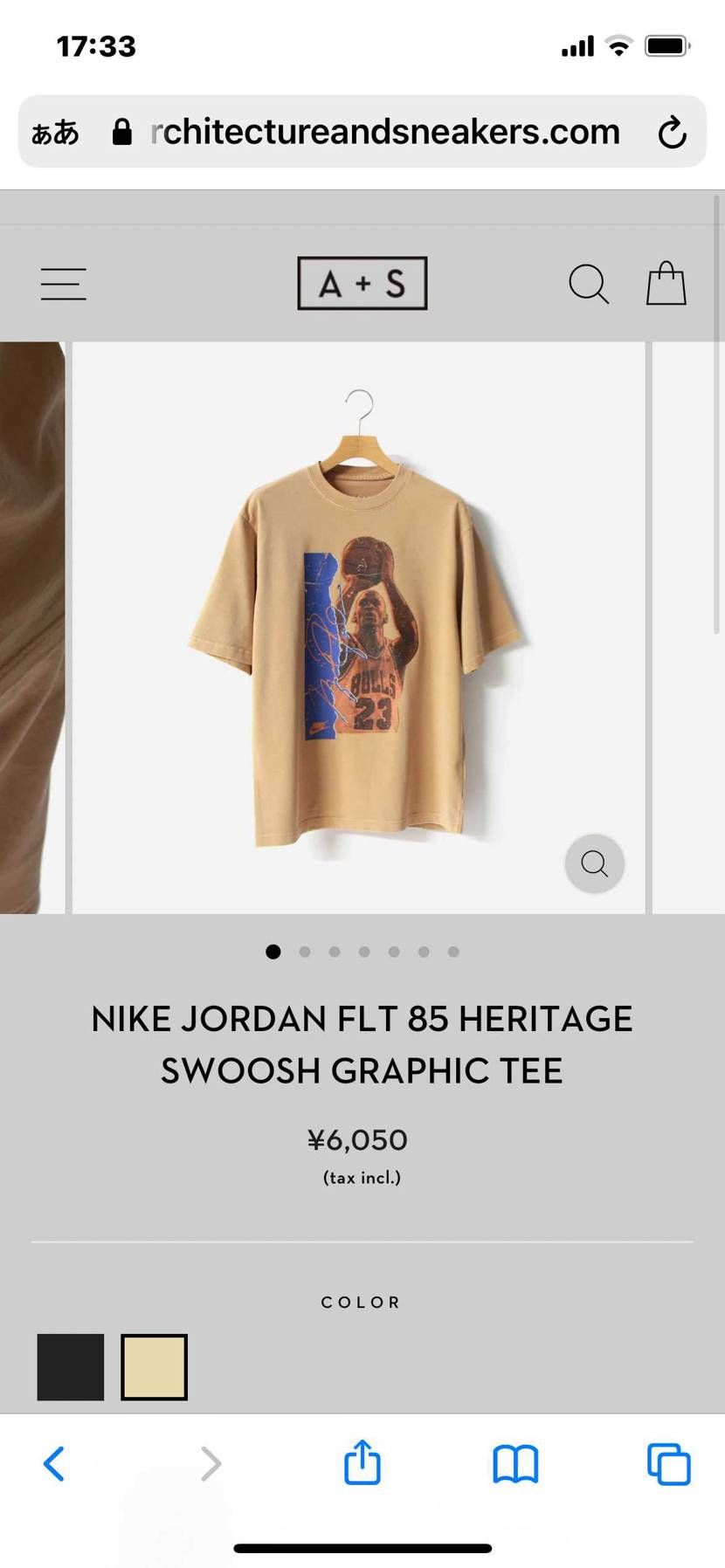Screen dimensions: 725x1568
Task: Zoom the product photo with the magnifier button
Action: 595,863
